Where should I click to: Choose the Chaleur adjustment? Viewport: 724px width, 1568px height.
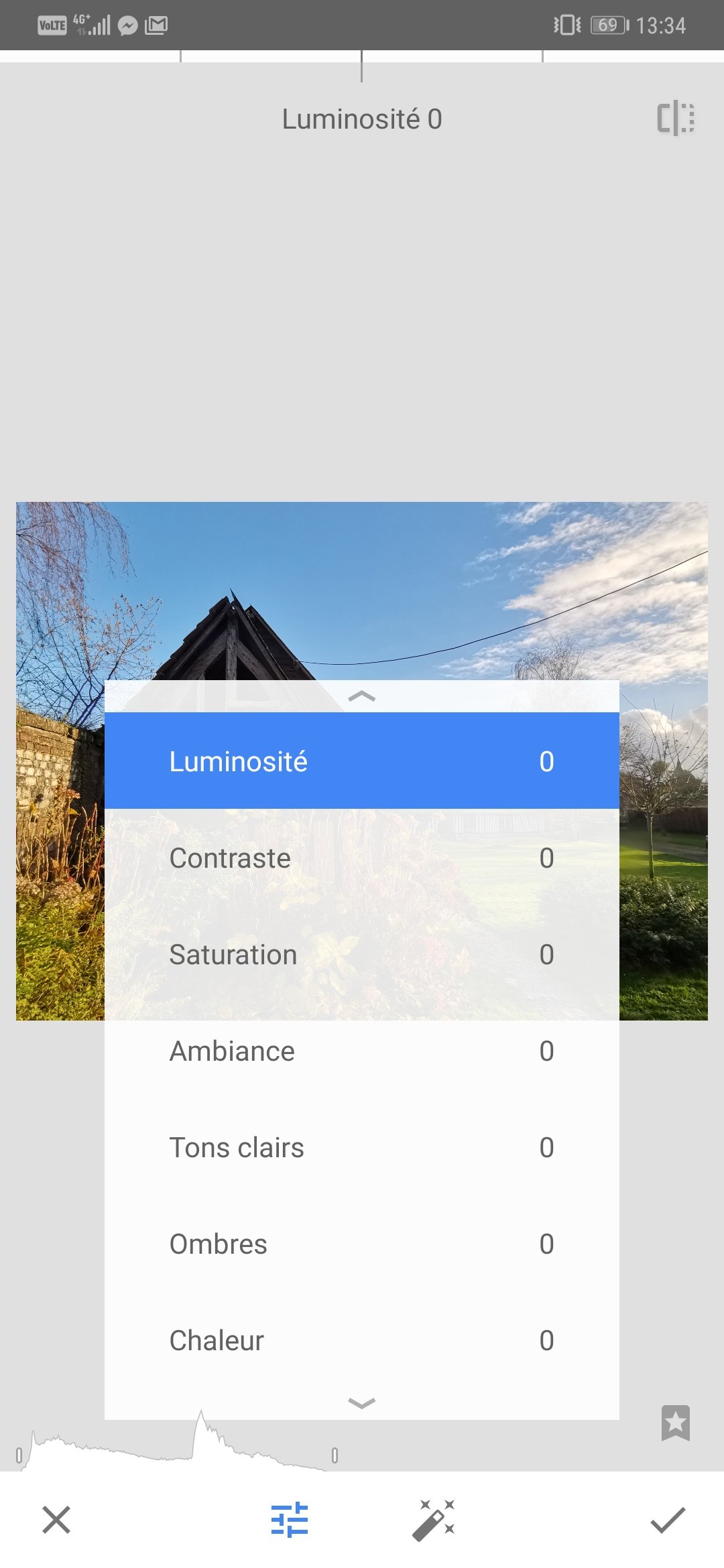[361, 1341]
